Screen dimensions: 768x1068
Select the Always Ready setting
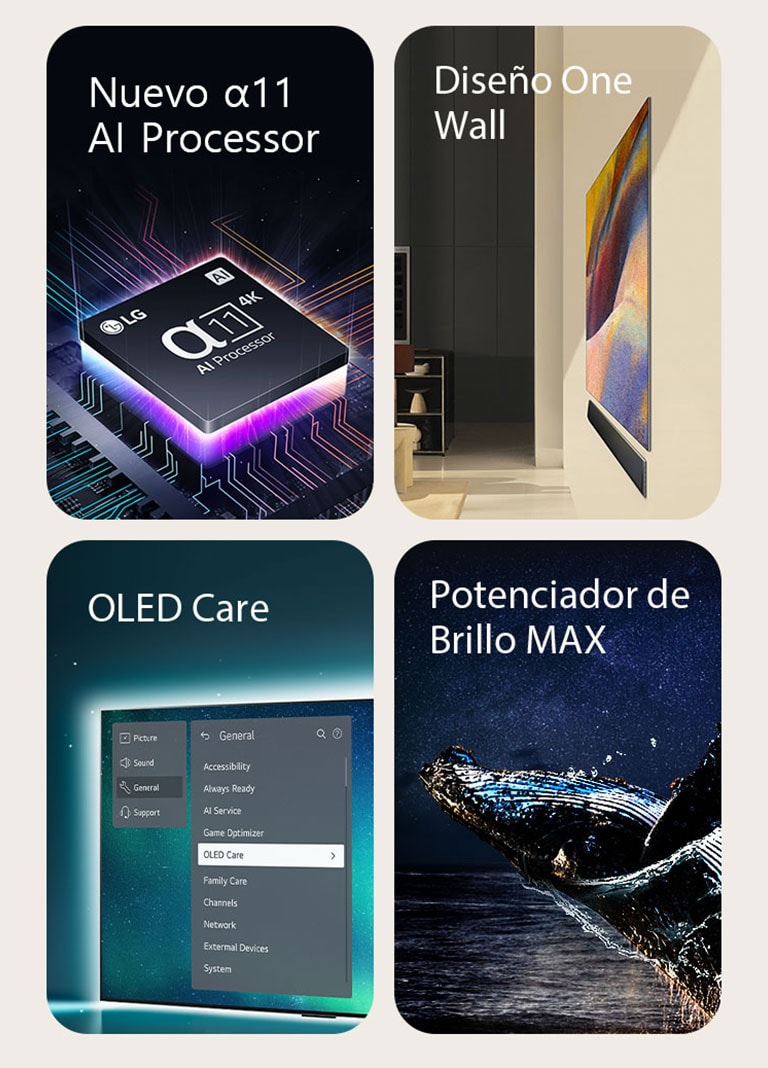(x=229, y=789)
